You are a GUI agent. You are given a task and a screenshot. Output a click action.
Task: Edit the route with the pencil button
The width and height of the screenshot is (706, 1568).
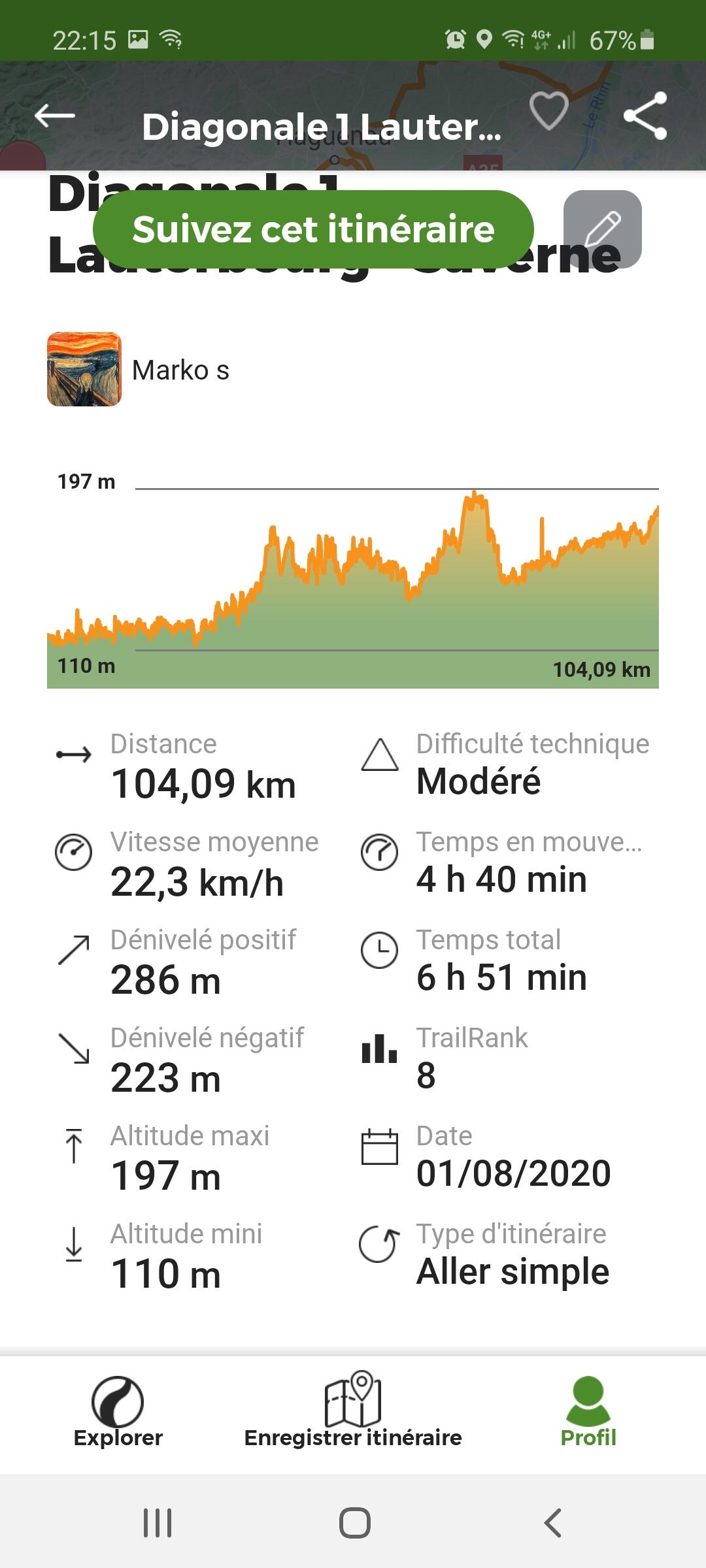tap(603, 229)
